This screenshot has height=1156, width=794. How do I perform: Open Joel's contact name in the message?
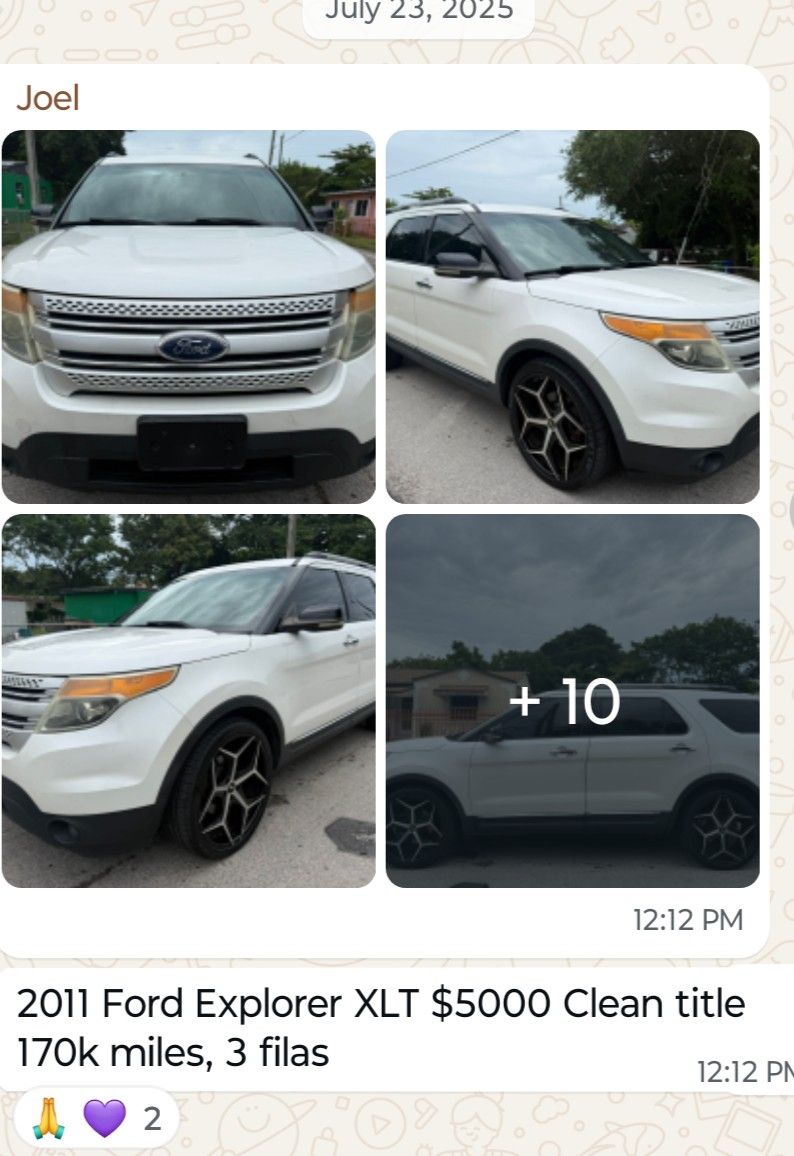click(x=47, y=98)
